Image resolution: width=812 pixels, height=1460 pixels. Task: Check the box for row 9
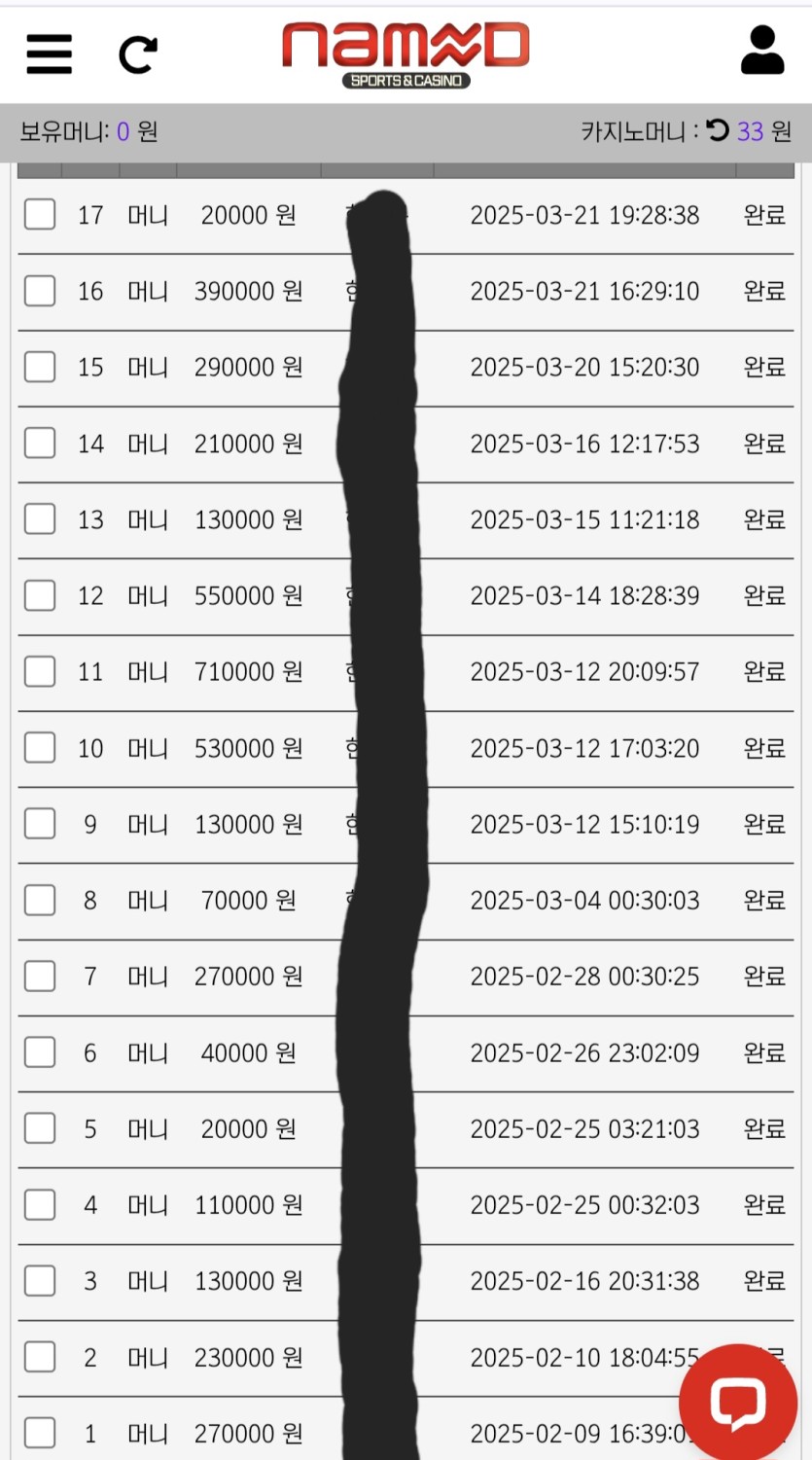click(40, 824)
